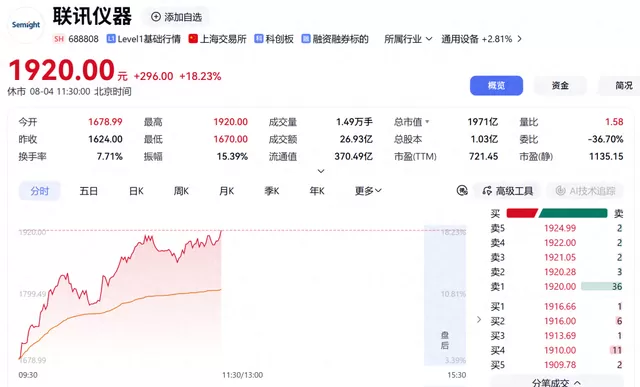Collapse the order book with the side arrow
Viewport: 640px width, 387px height.
(x=479, y=320)
